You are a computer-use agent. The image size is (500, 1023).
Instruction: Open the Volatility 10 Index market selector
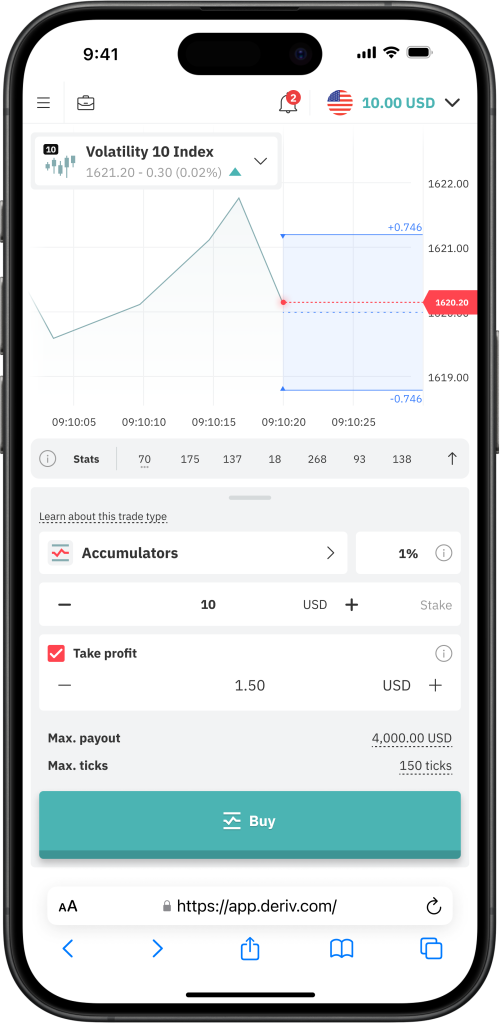[157, 161]
